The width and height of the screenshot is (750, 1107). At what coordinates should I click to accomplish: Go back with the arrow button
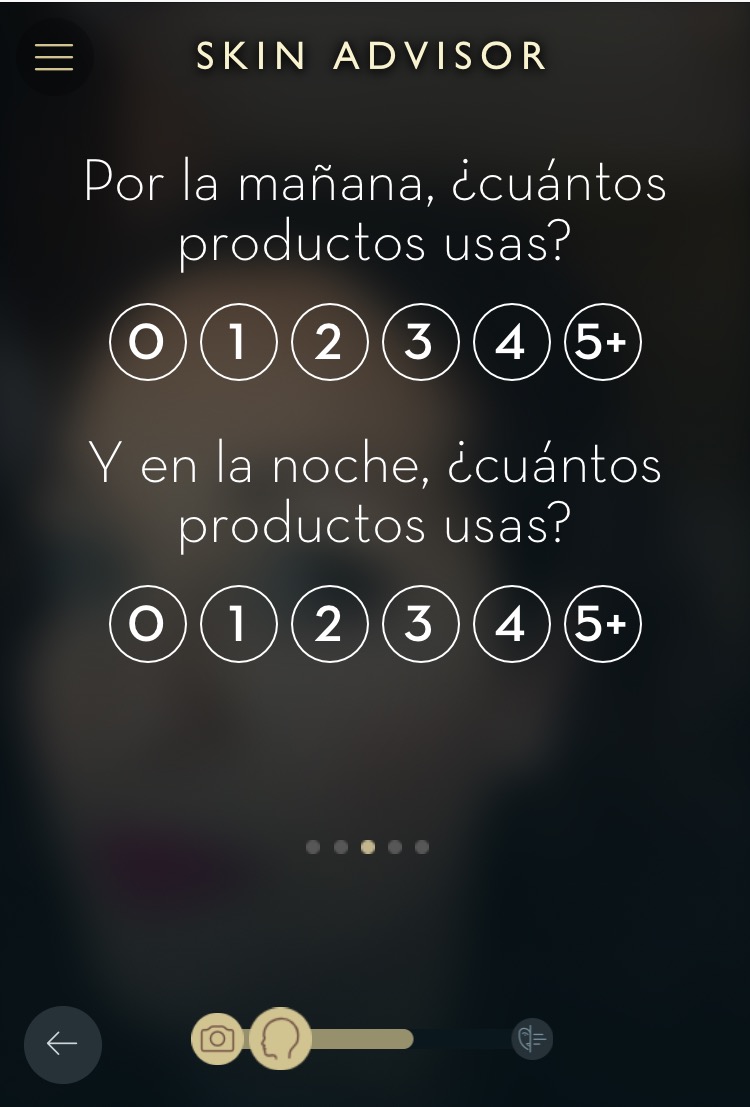[x=62, y=1044]
